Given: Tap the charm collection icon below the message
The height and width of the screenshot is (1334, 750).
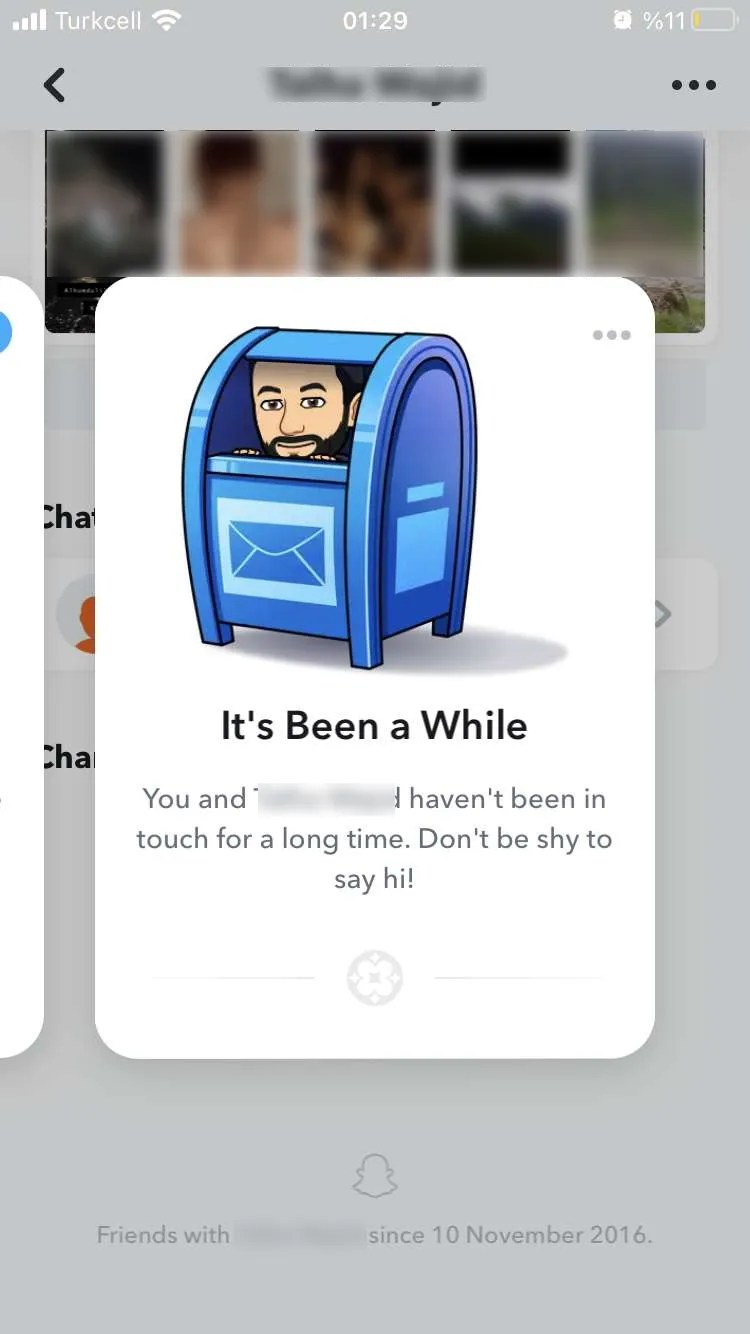Looking at the screenshot, I should point(374,977).
